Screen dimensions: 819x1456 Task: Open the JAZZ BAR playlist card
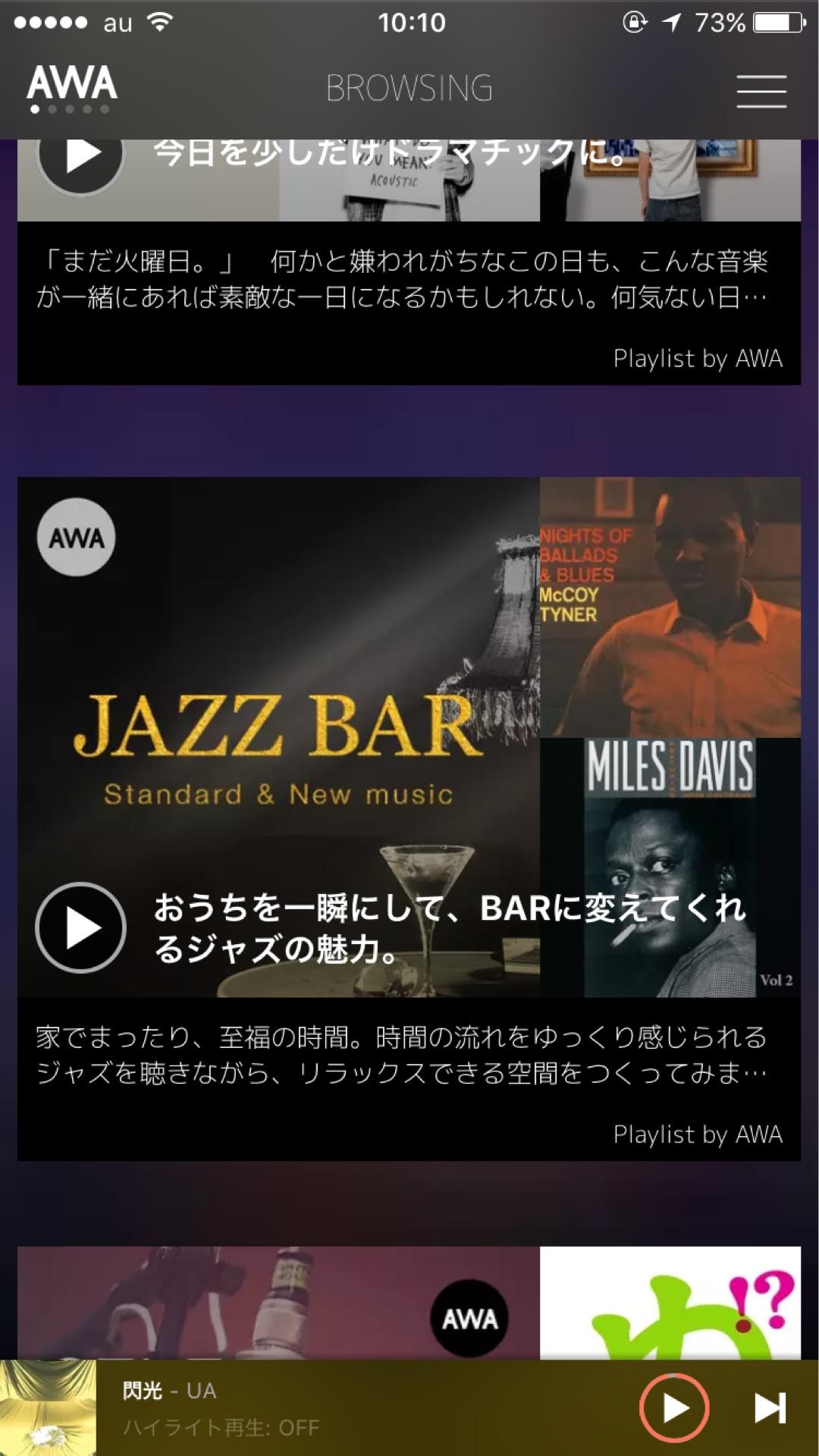tap(409, 819)
